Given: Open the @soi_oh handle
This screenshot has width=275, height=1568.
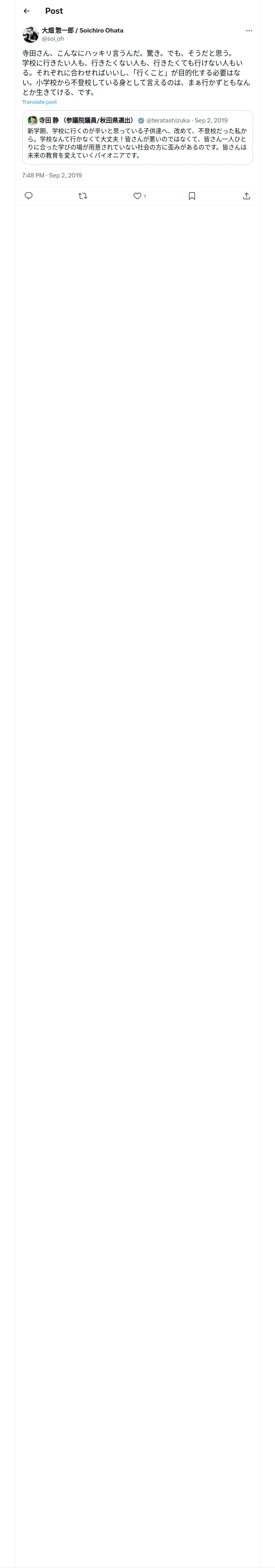Looking at the screenshot, I should (x=53, y=39).
